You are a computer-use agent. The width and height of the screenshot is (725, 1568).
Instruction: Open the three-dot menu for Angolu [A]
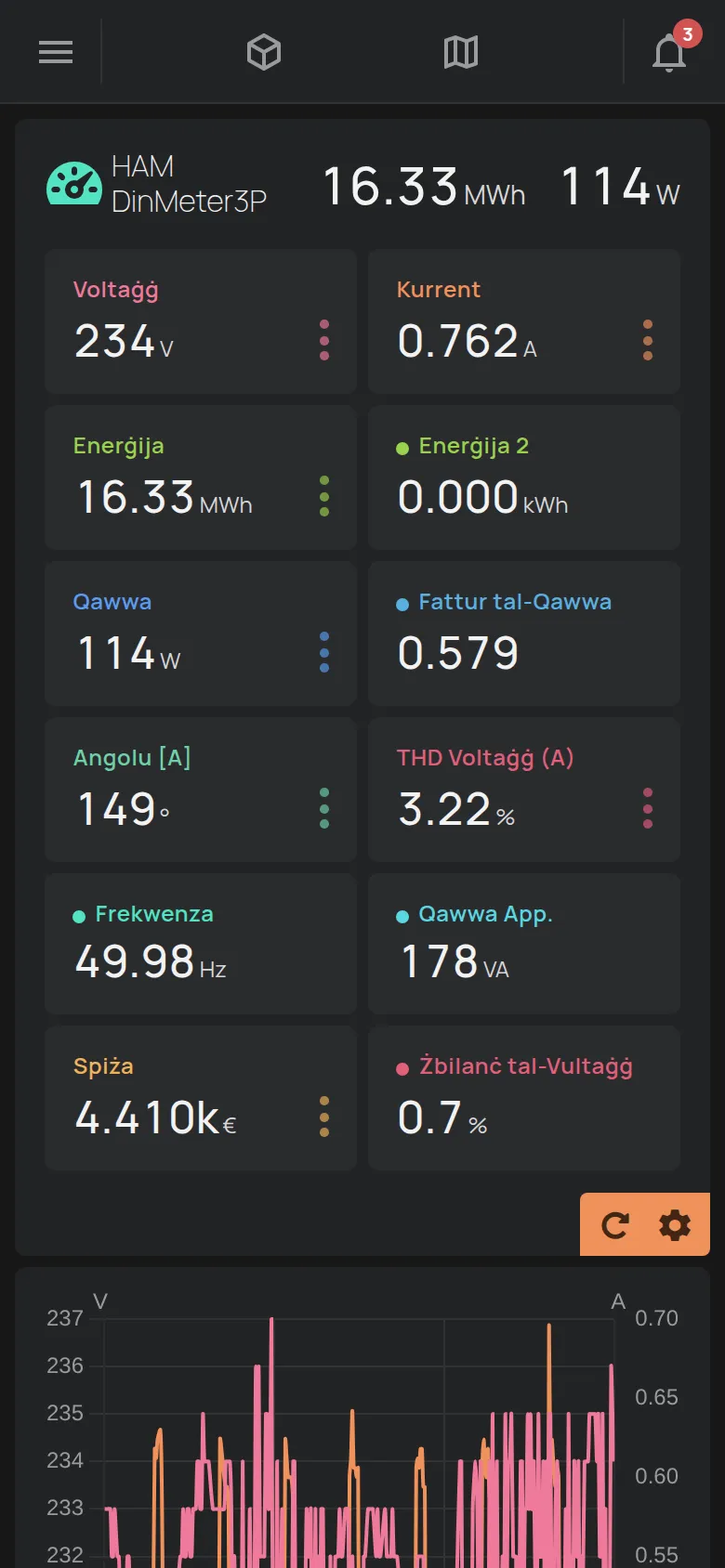pyautogui.click(x=324, y=808)
